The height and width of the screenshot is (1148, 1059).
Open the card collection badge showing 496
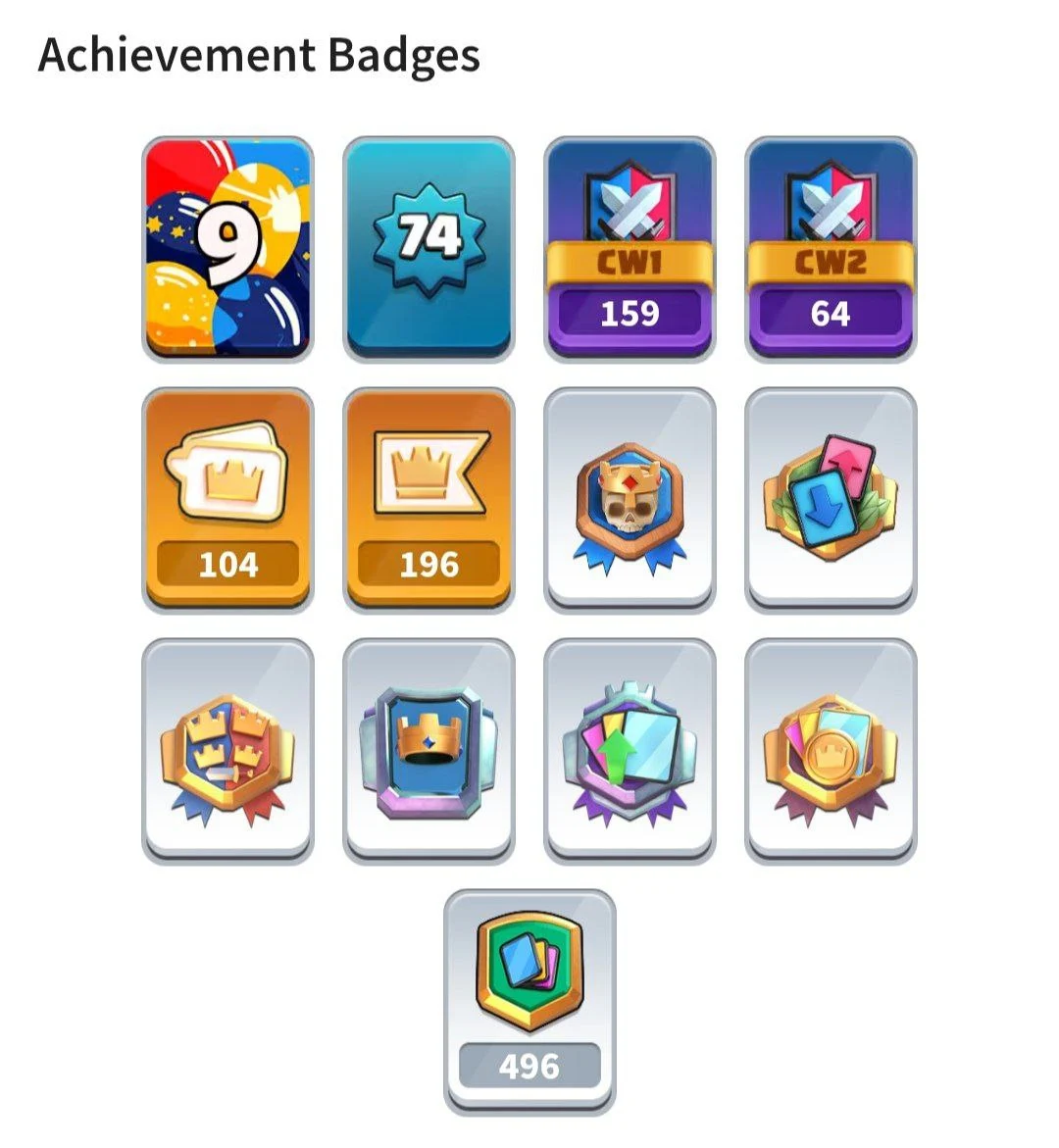point(529,1002)
